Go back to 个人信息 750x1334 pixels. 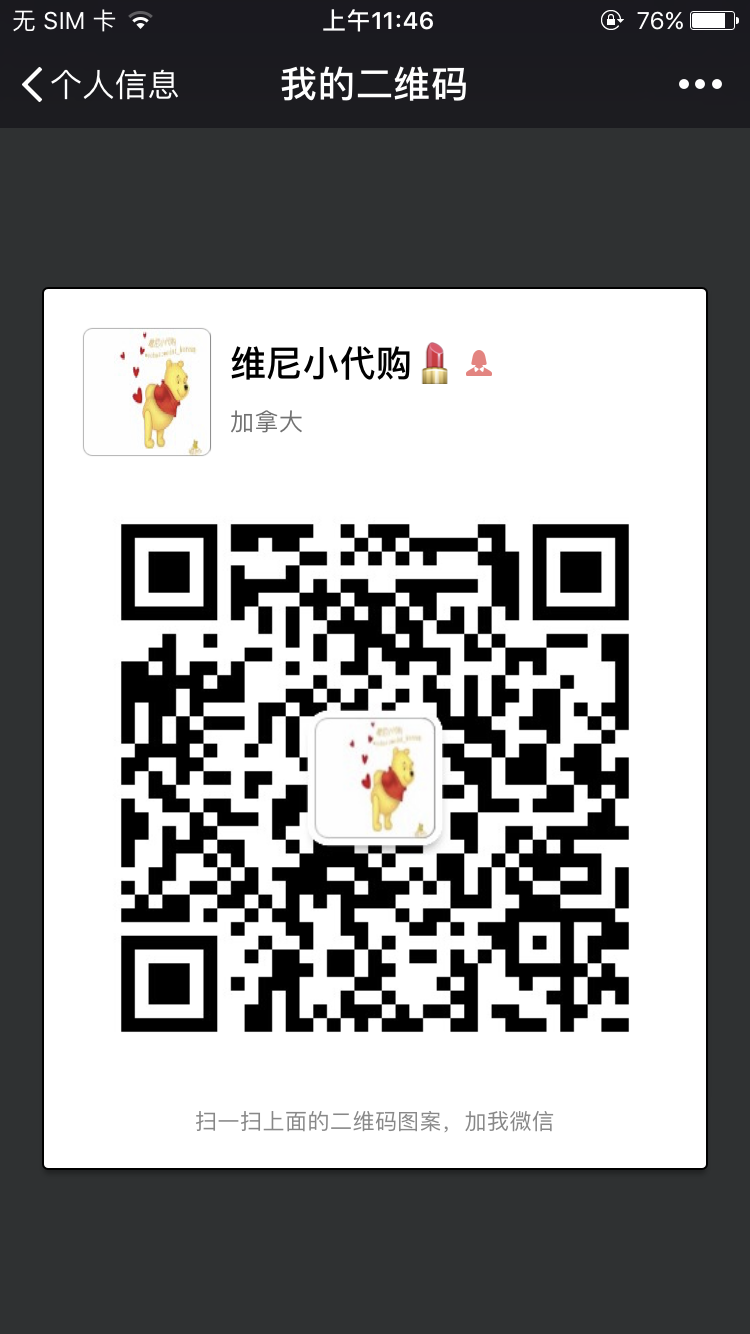tap(98, 85)
